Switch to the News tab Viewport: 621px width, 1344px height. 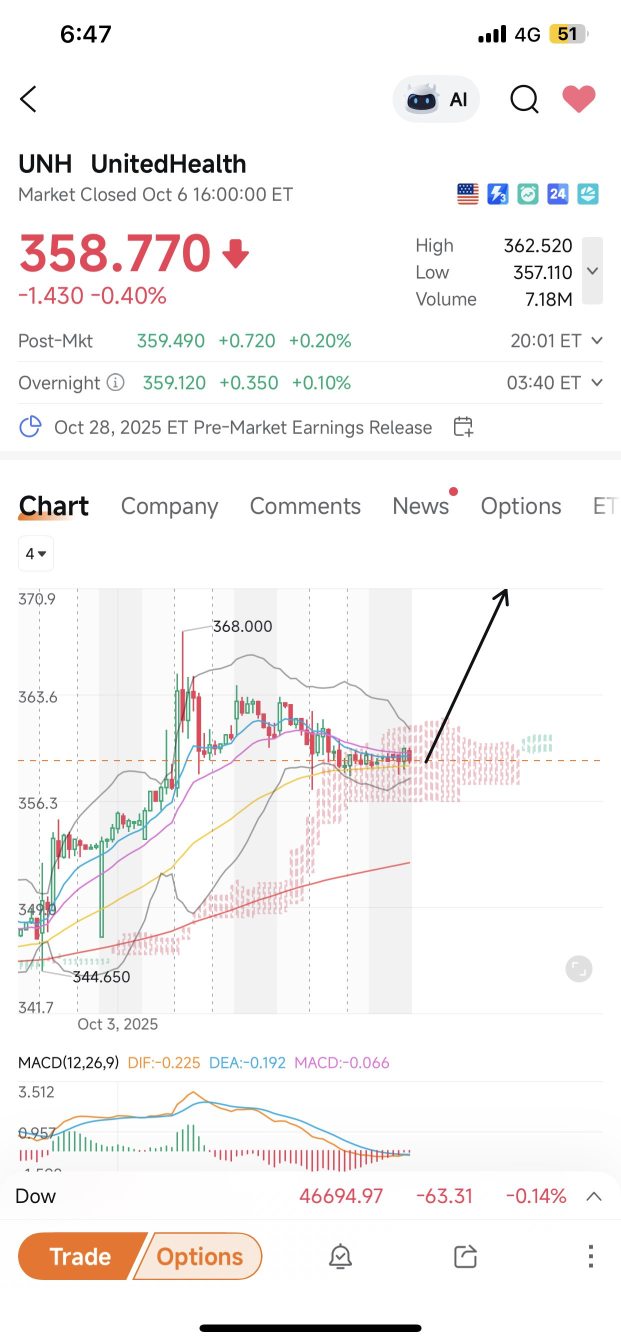(420, 506)
